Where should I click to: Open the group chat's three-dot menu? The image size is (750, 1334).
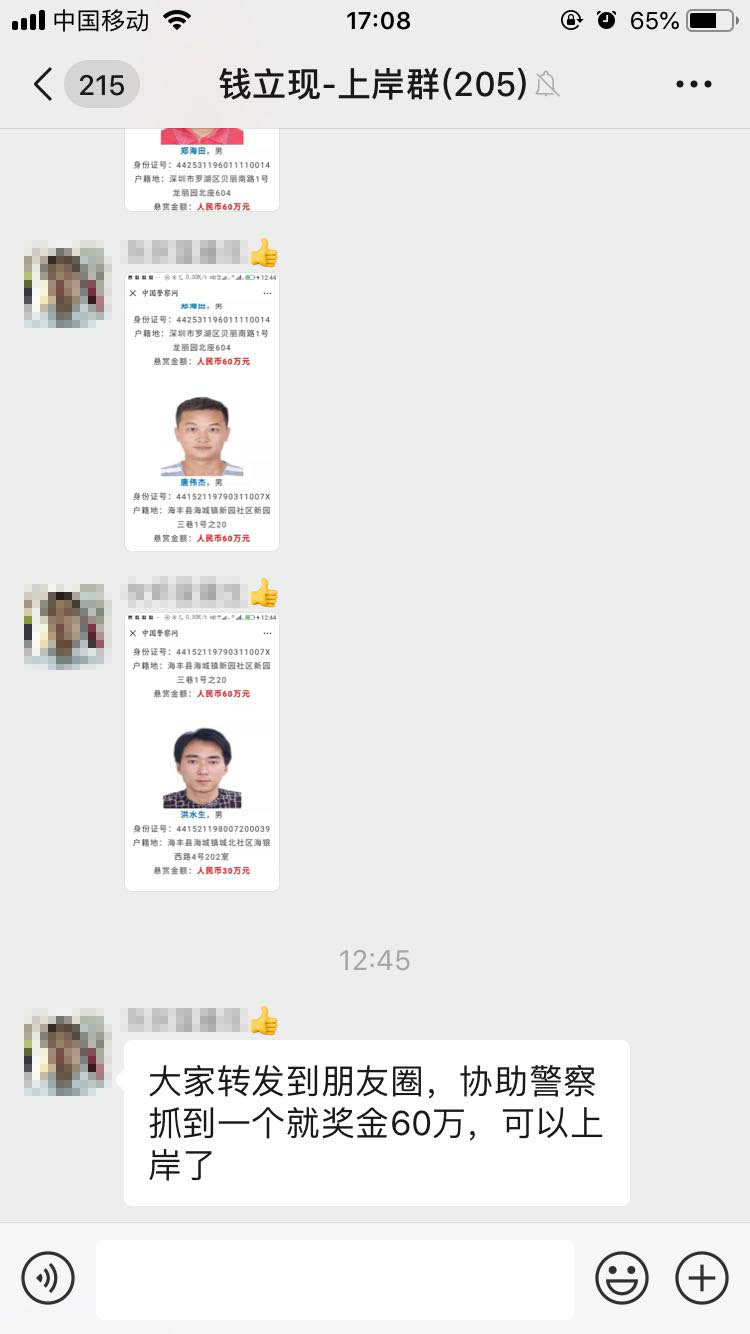click(693, 85)
